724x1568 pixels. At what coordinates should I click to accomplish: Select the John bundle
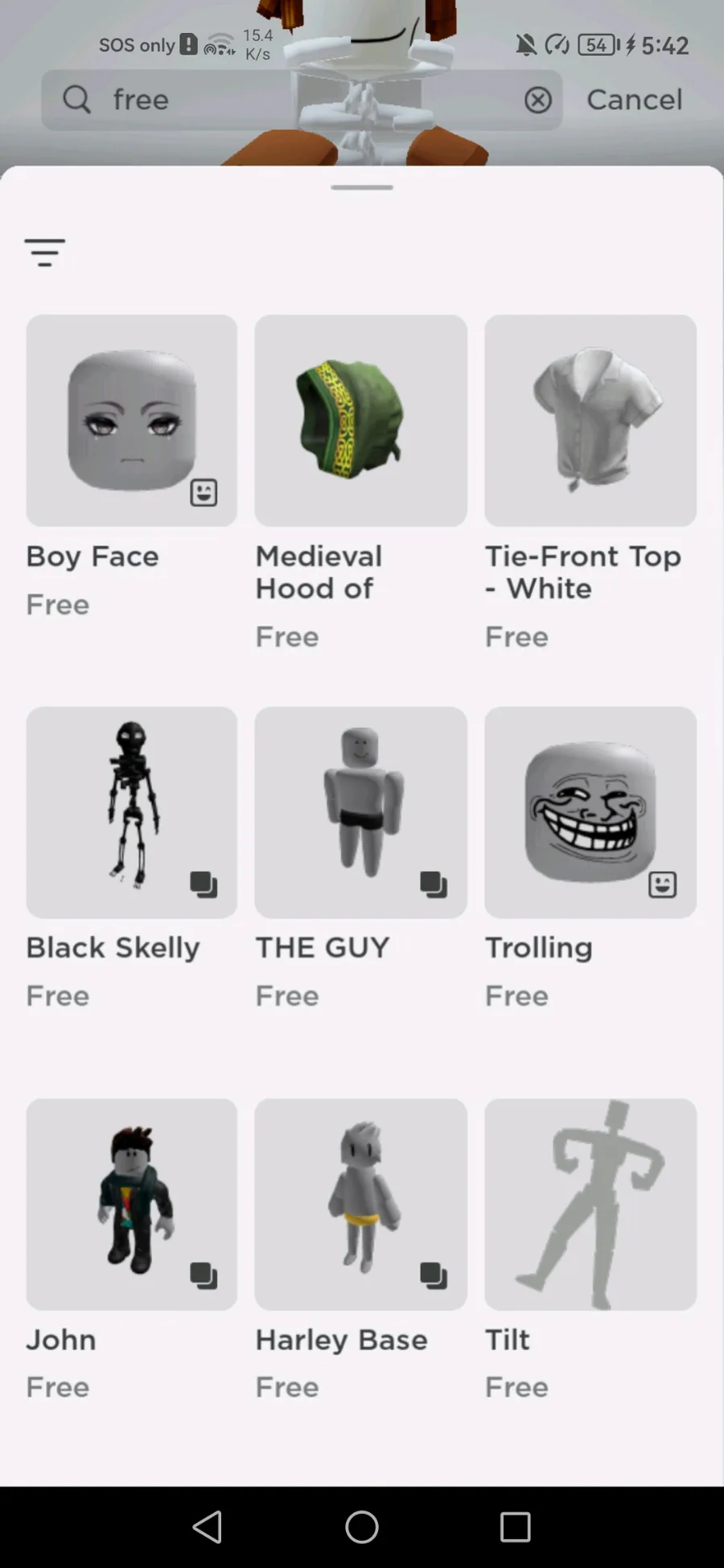[x=132, y=1204]
